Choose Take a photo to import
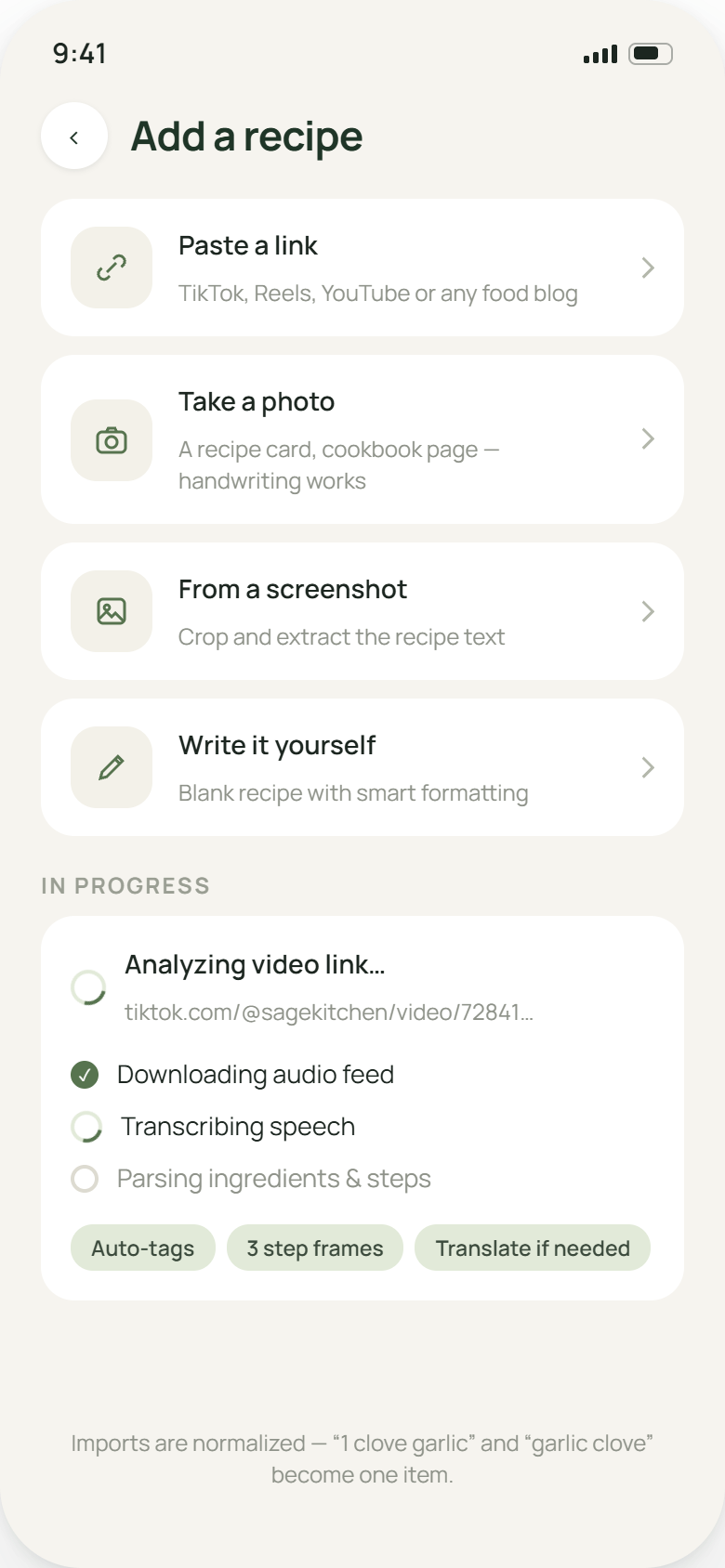Screen dimensions: 725x1568 [x=362, y=439]
